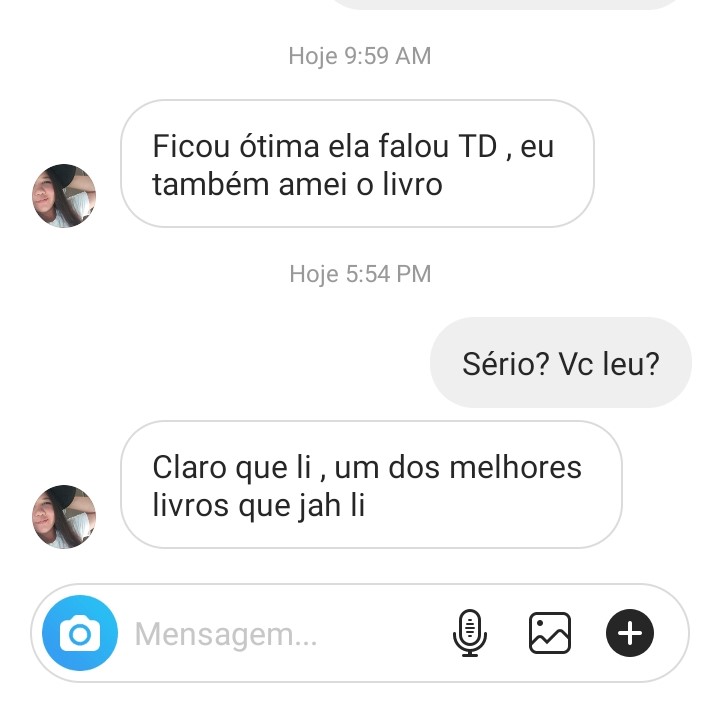The image size is (714, 704).
Task: Open the gallery to send a photo
Action: (549, 633)
